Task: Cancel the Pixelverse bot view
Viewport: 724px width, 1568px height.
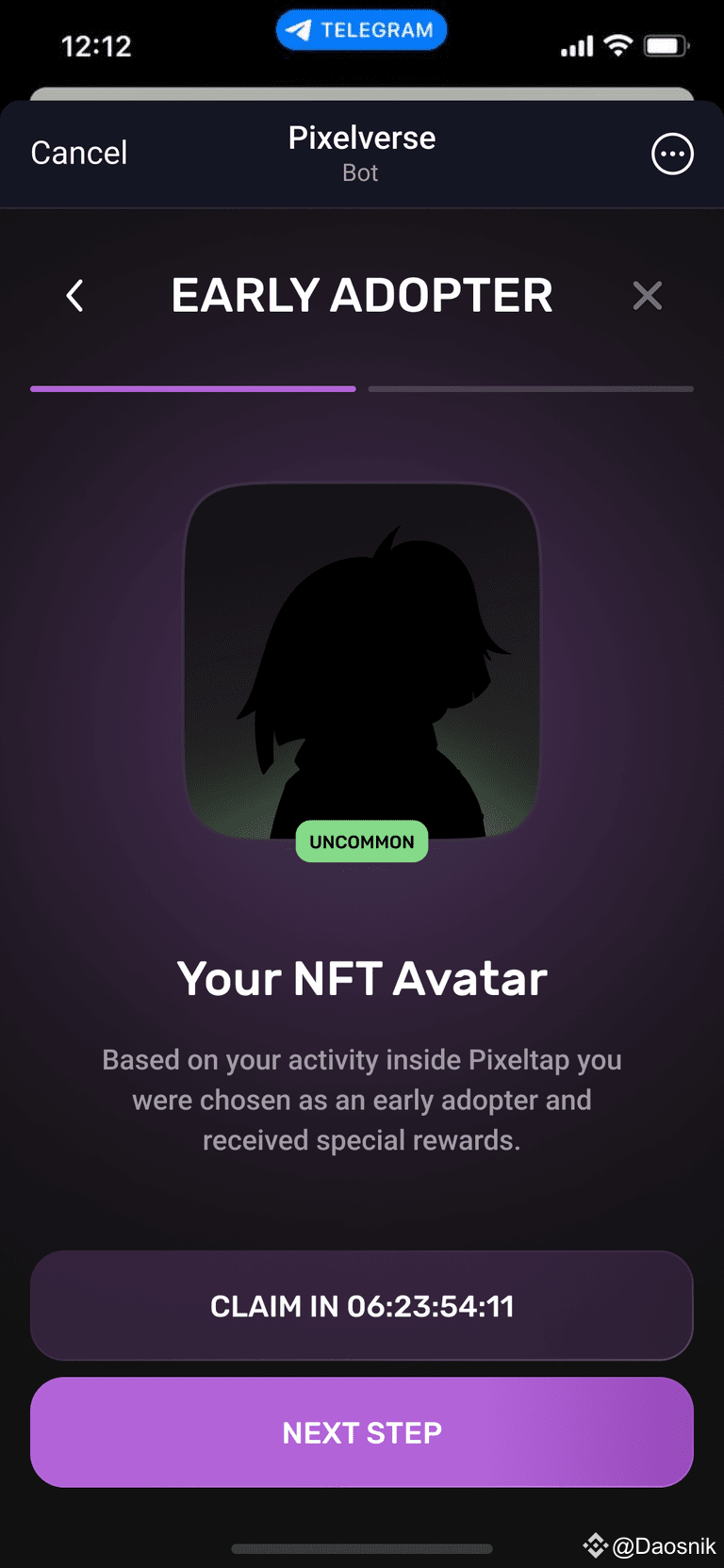Action: pos(79,153)
